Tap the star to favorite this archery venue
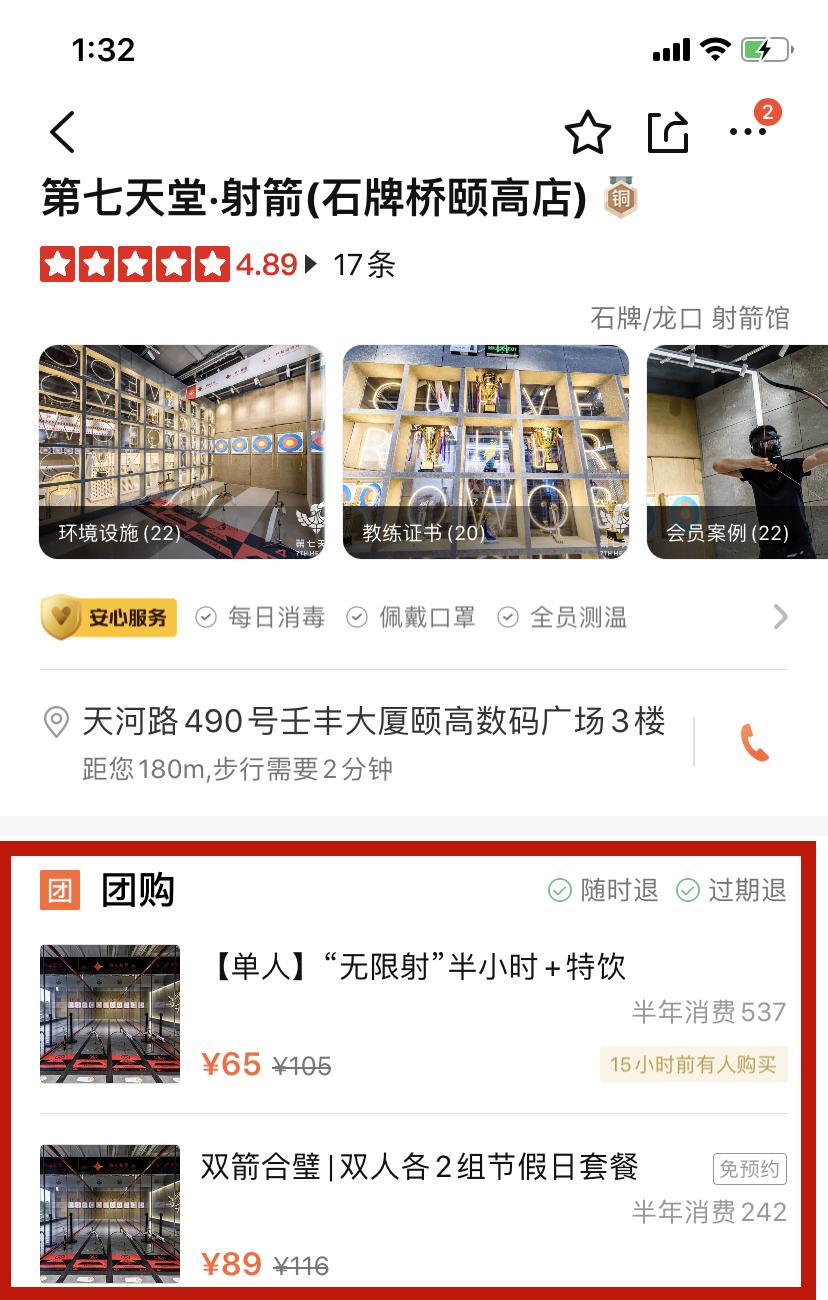828x1300 pixels. pyautogui.click(x=588, y=131)
